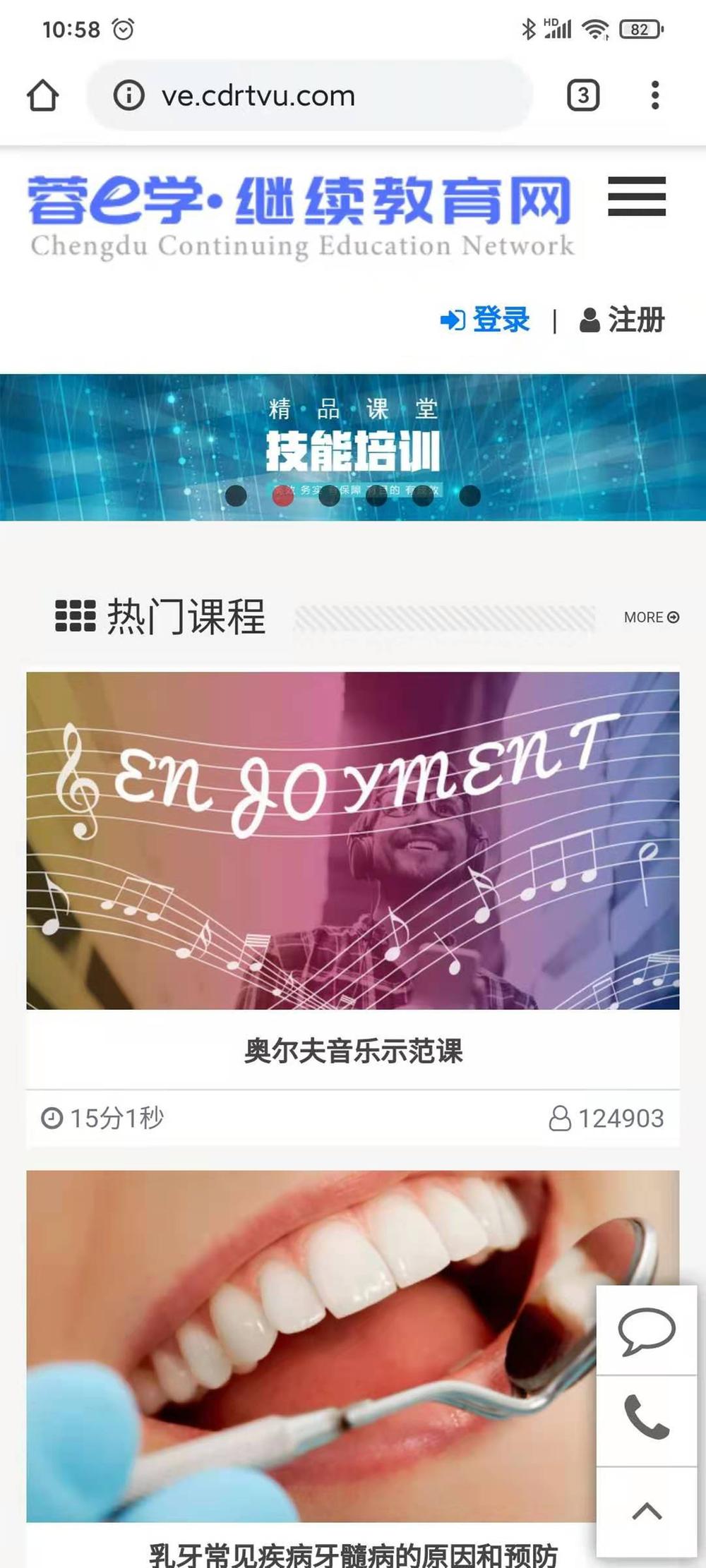Open the hamburger navigation menu

637,196
